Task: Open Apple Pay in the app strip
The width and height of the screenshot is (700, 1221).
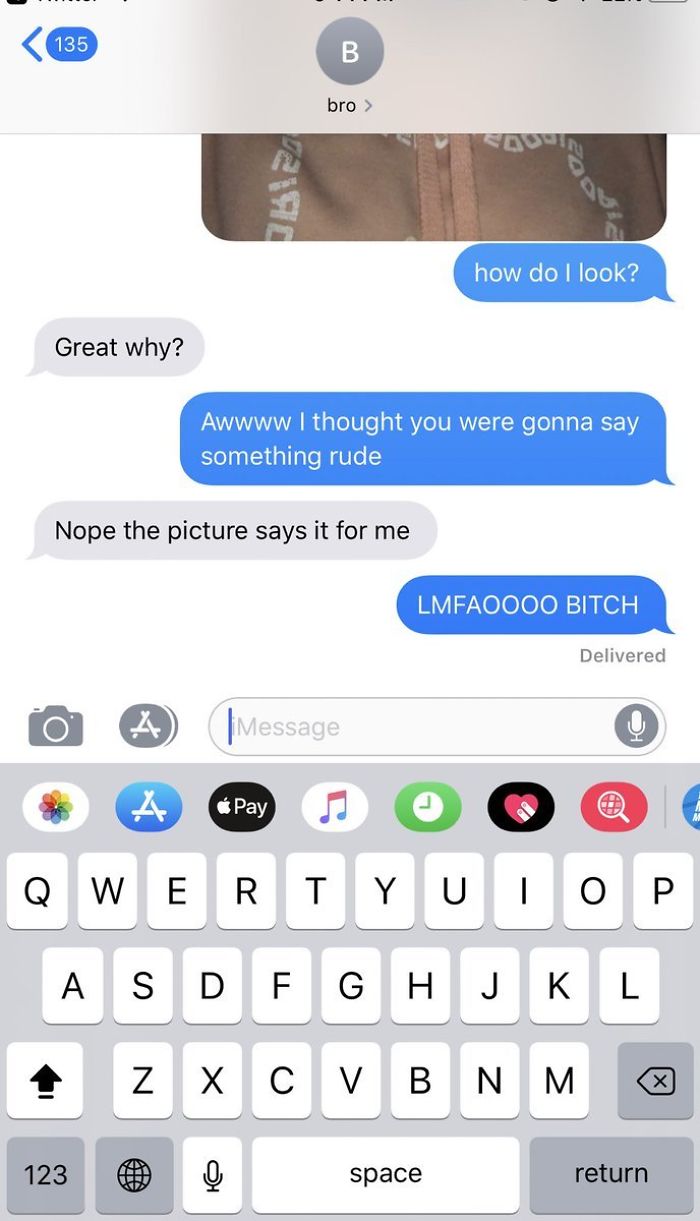Action: 241,807
